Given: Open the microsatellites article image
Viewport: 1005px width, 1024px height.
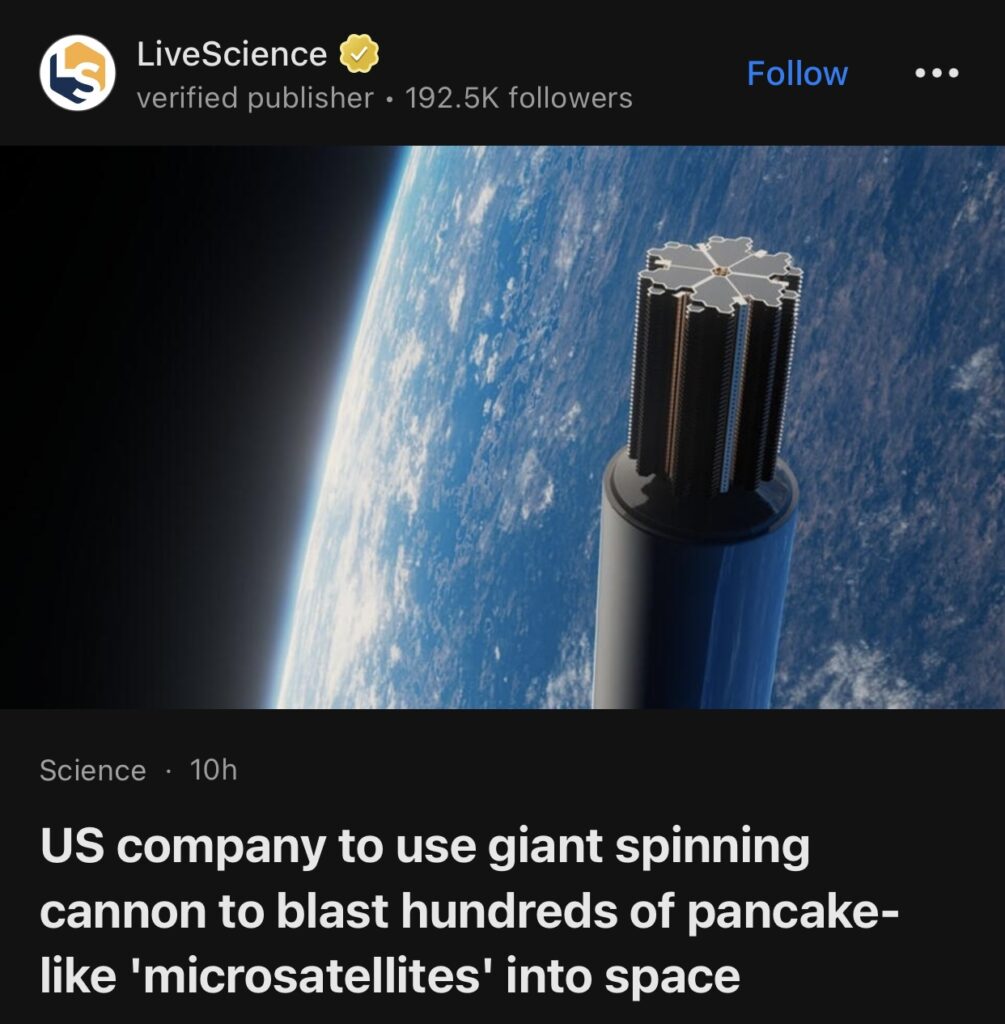Looking at the screenshot, I should [502, 427].
